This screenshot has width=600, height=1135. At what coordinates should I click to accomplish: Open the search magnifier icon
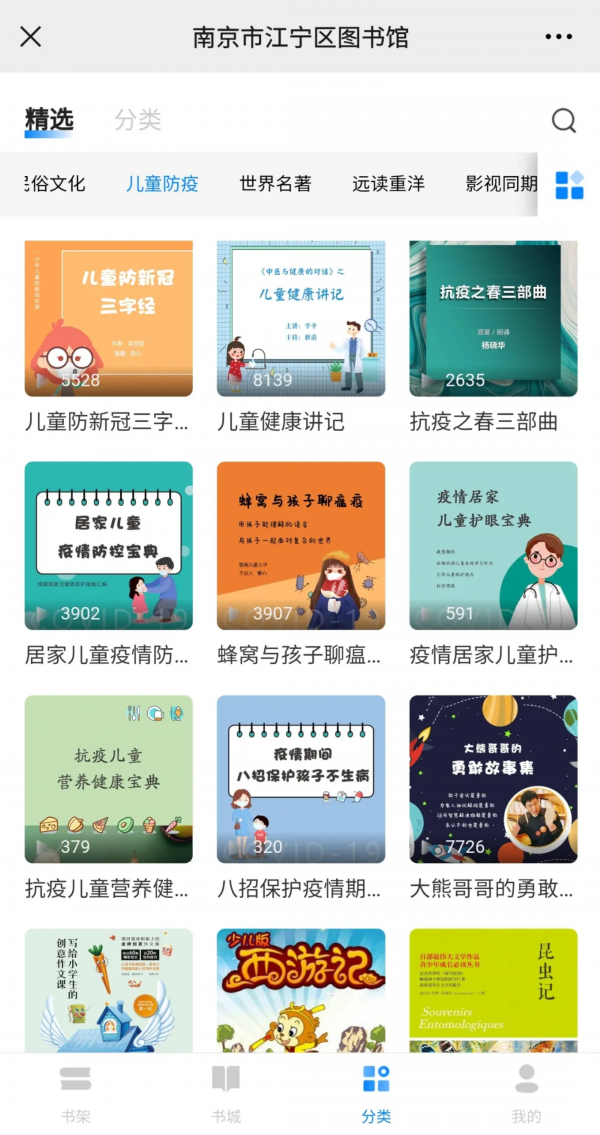pyautogui.click(x=563, y=121)
